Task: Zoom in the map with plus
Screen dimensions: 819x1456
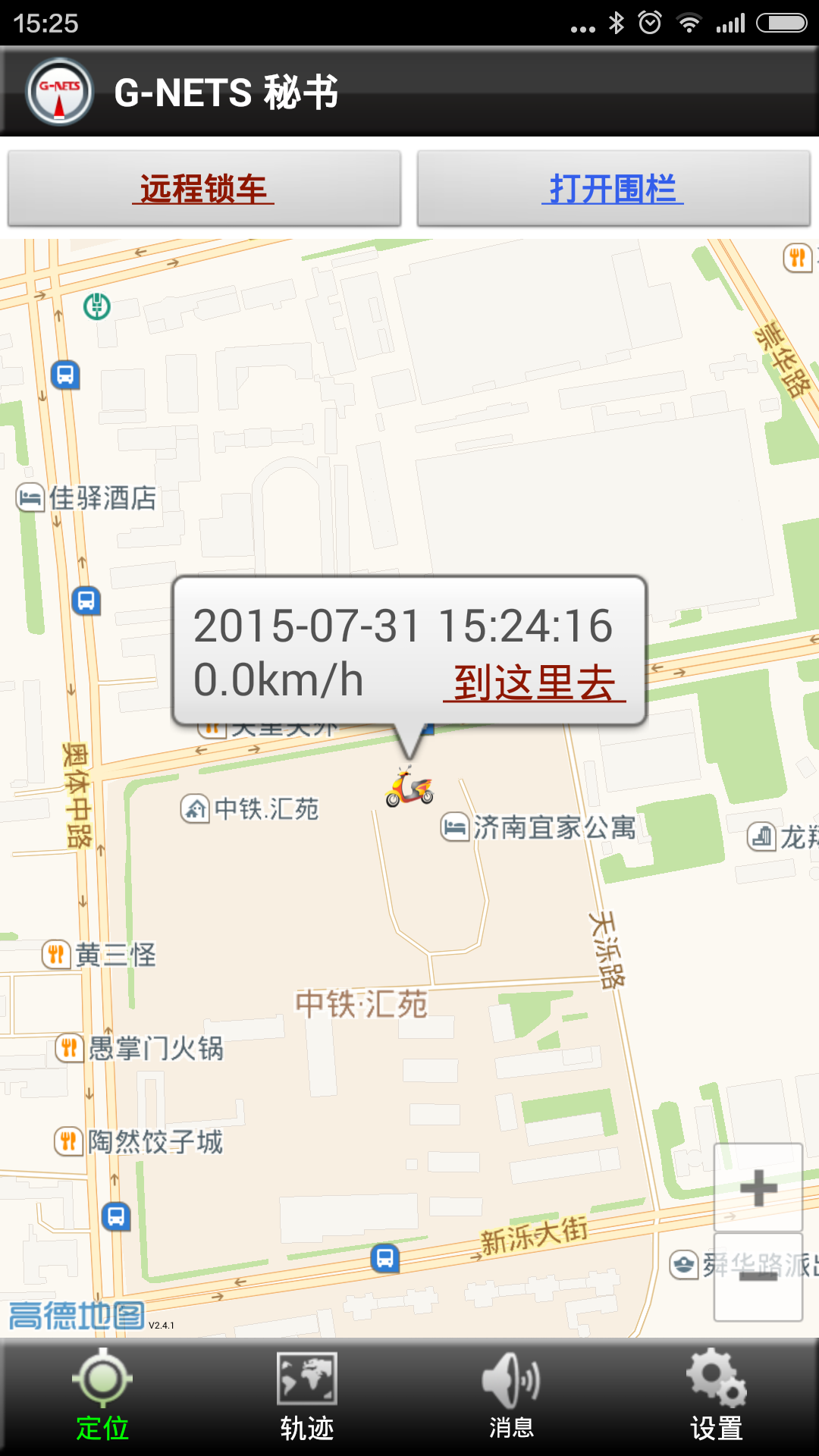Action: tap(758, 1188)
